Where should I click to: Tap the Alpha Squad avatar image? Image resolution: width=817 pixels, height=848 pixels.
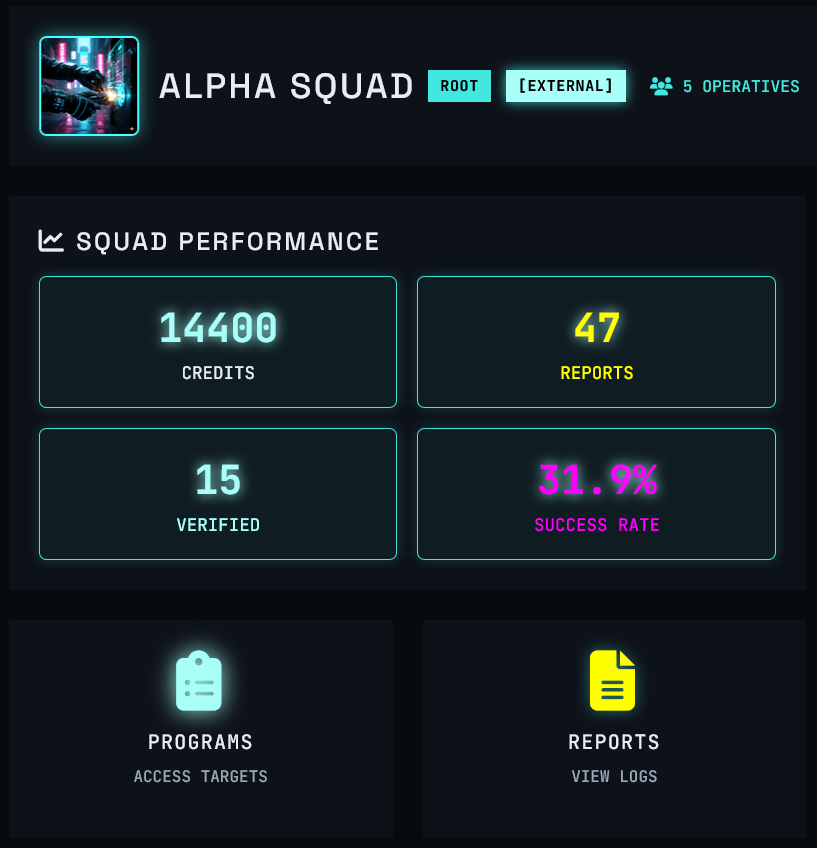[x=89, y=86]
